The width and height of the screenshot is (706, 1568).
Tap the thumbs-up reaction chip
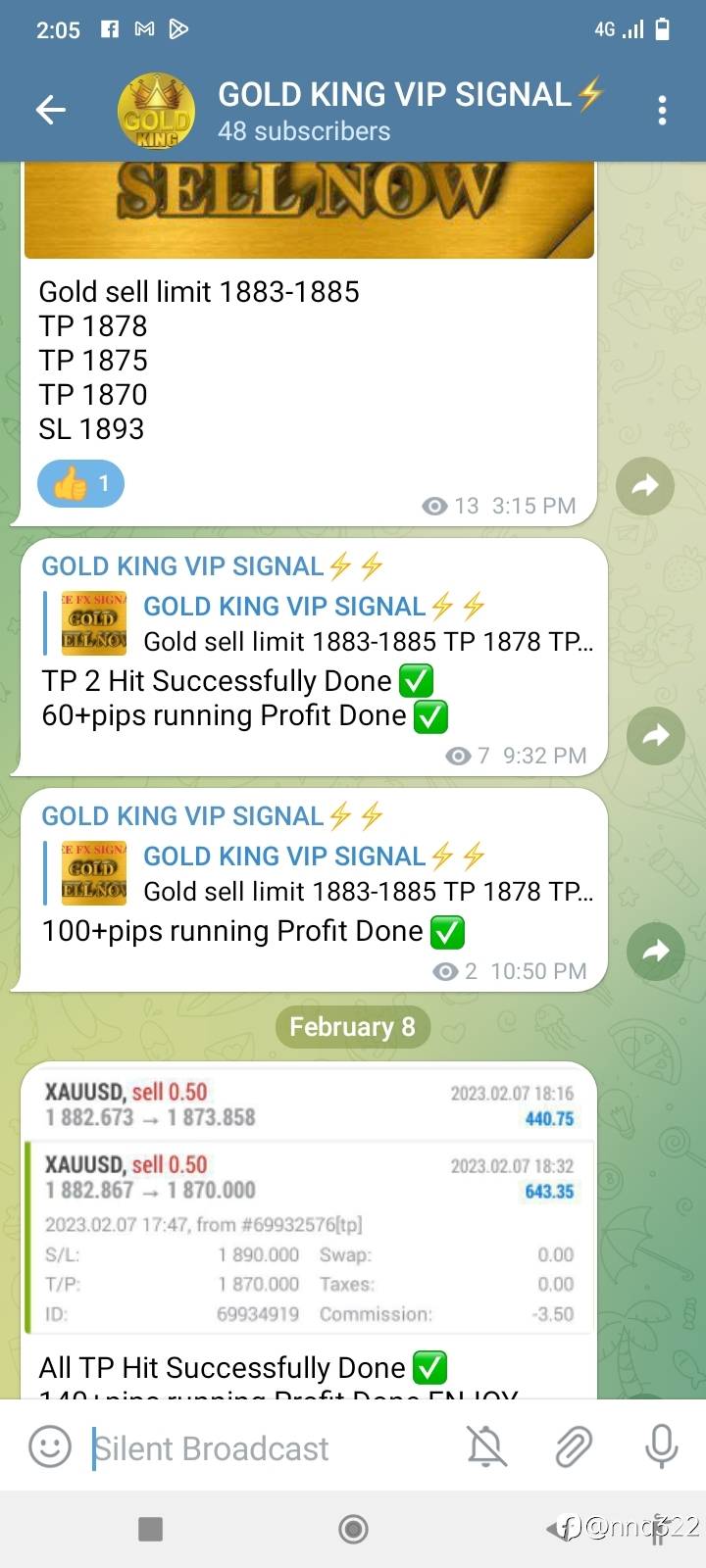[x=80, y=483]
